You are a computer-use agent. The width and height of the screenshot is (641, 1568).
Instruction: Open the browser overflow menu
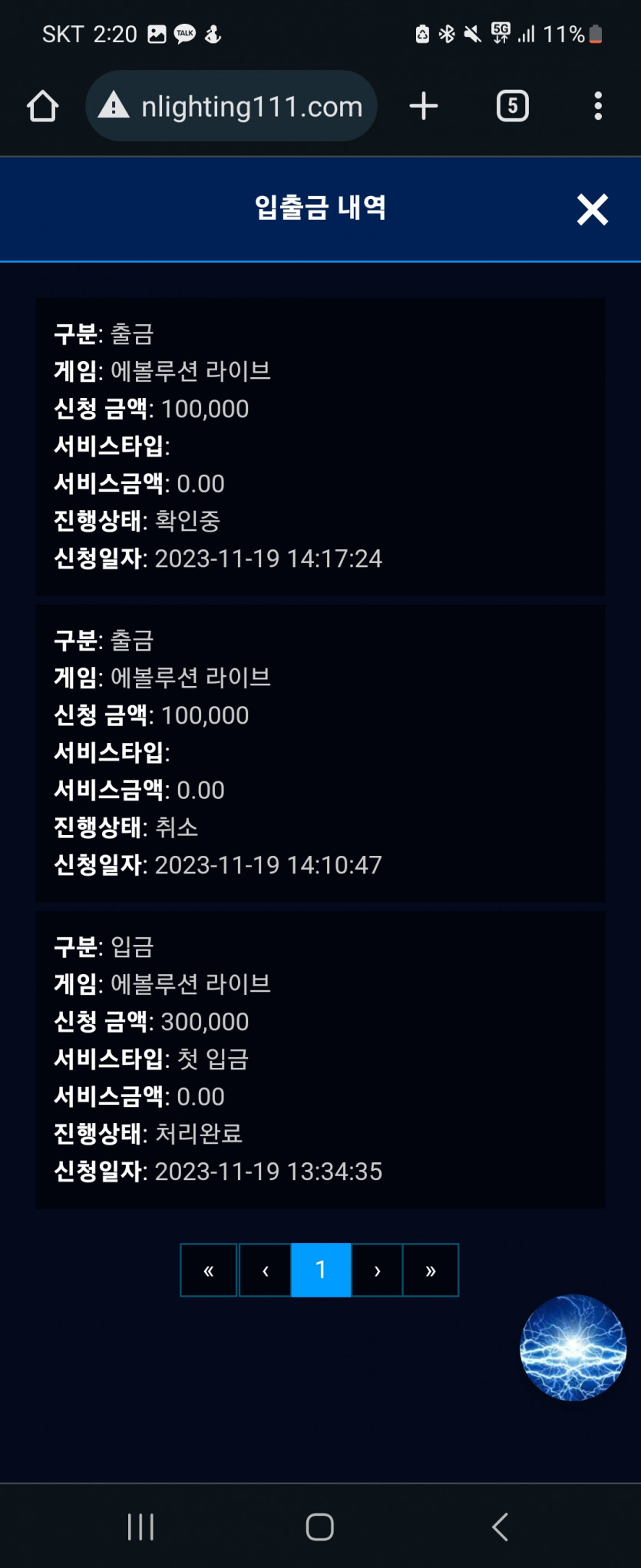pos(598,106)
